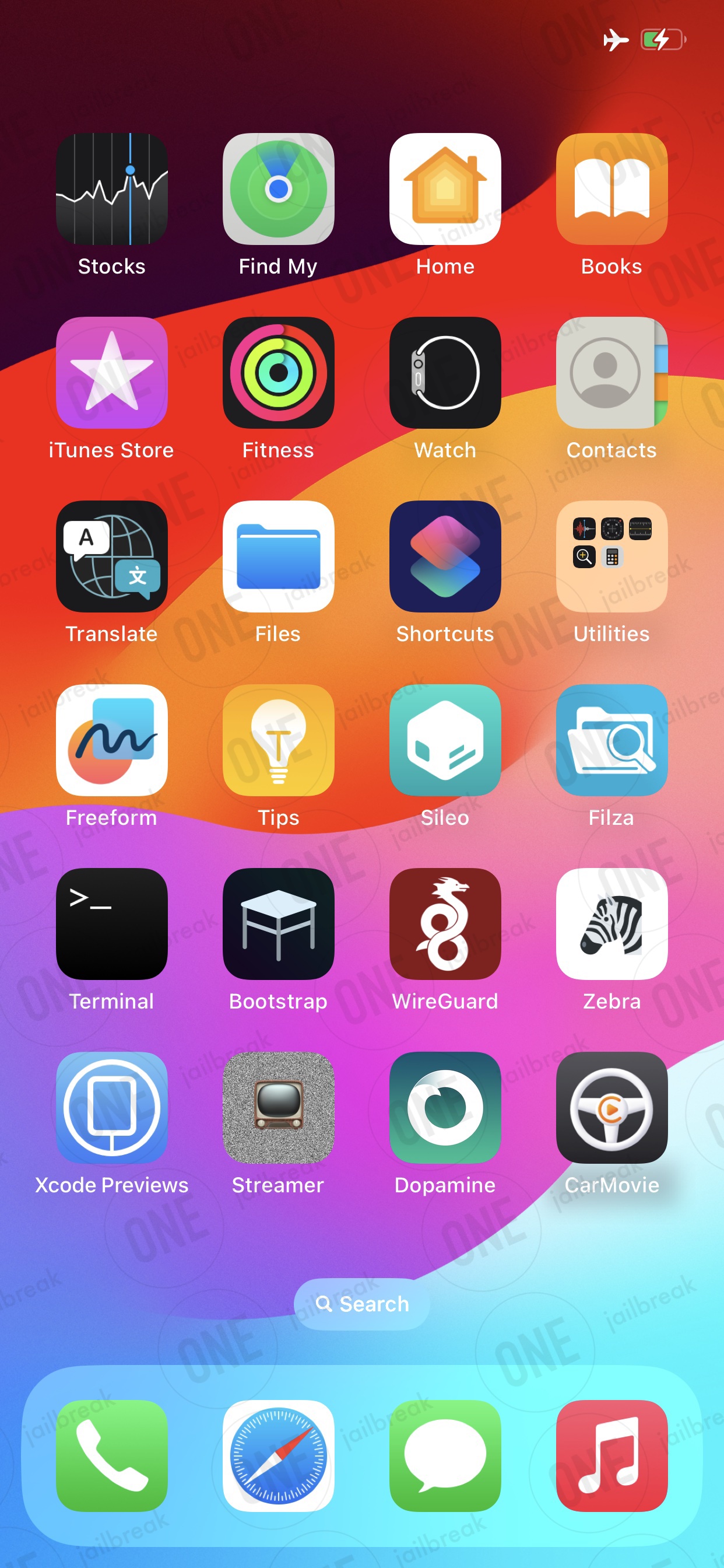Tap the Search pill above the dock
This screenshot has height=1568, width=724.
tap(361, 1304)
